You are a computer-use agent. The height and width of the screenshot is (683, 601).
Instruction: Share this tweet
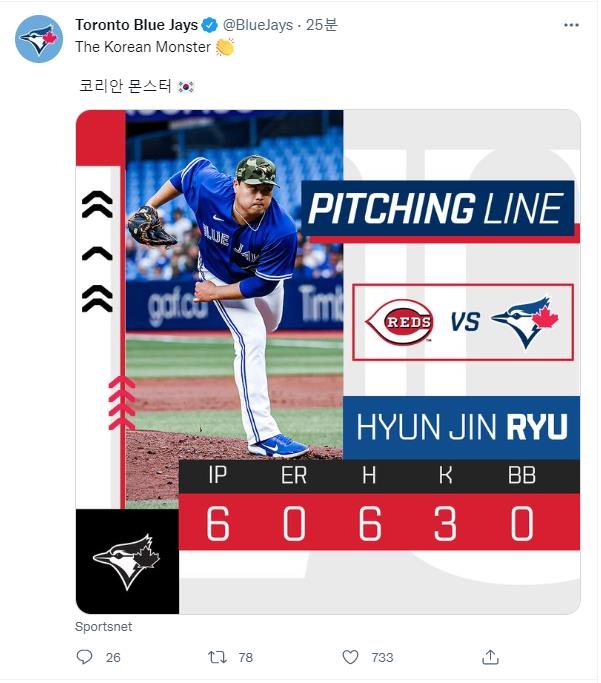click(x=490, y=657)
